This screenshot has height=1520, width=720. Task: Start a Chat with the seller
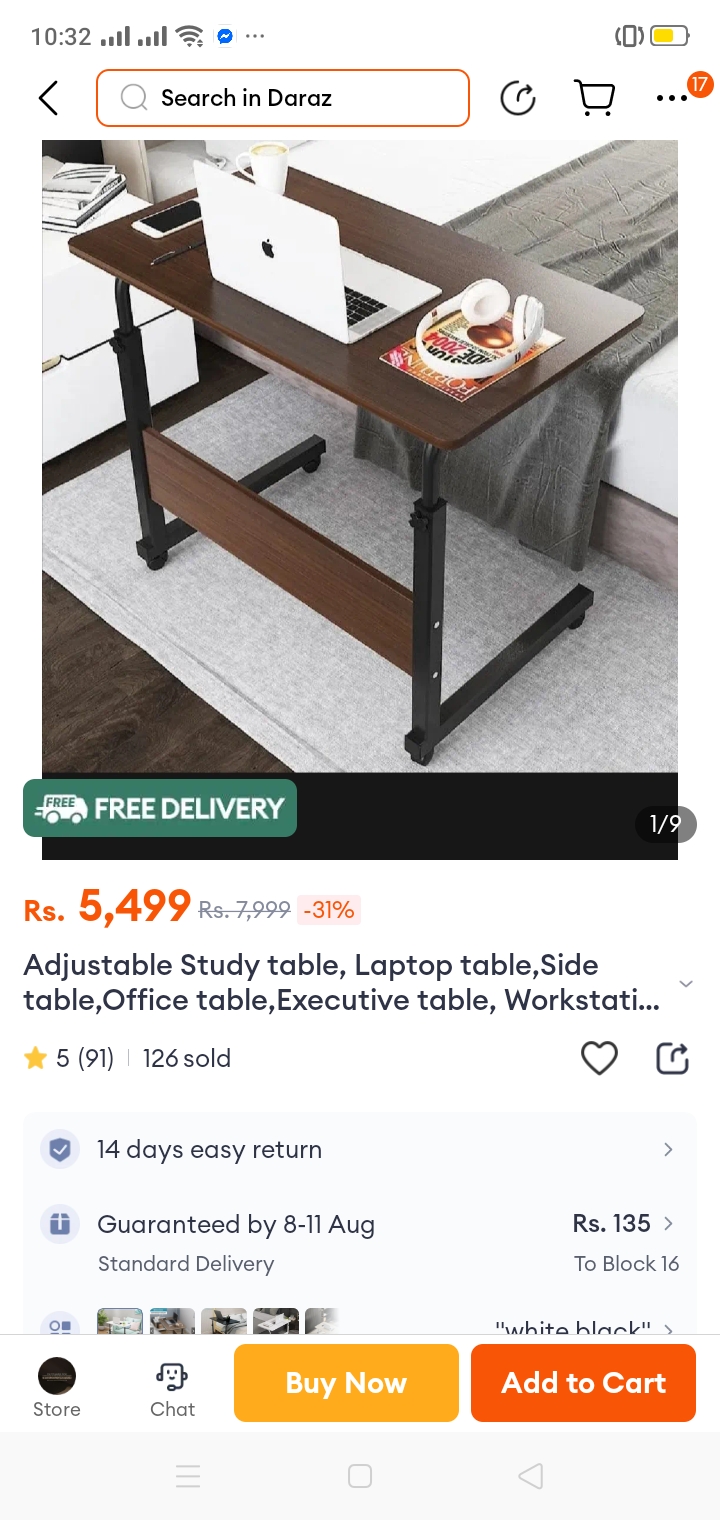point(172,1388)
